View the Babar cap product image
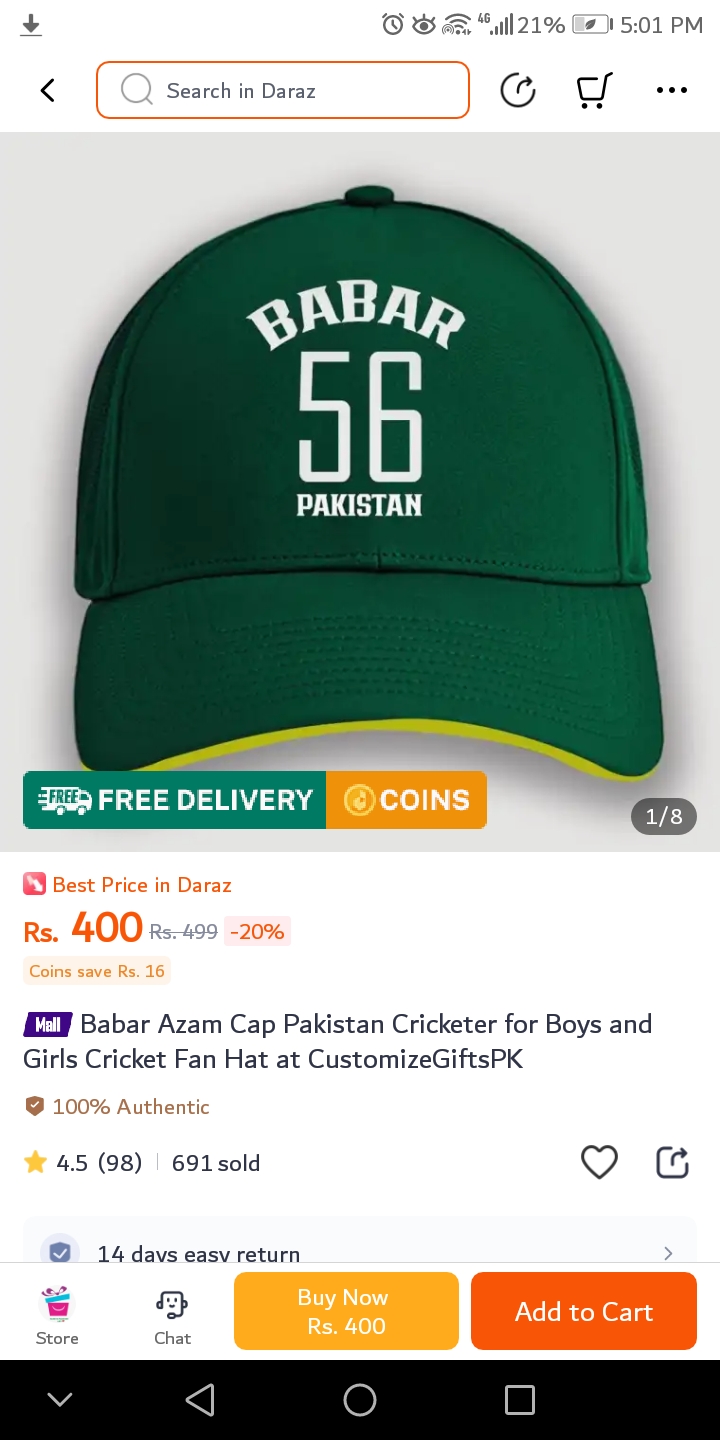This screenshot has height=1440, width=720. point(360,480)
